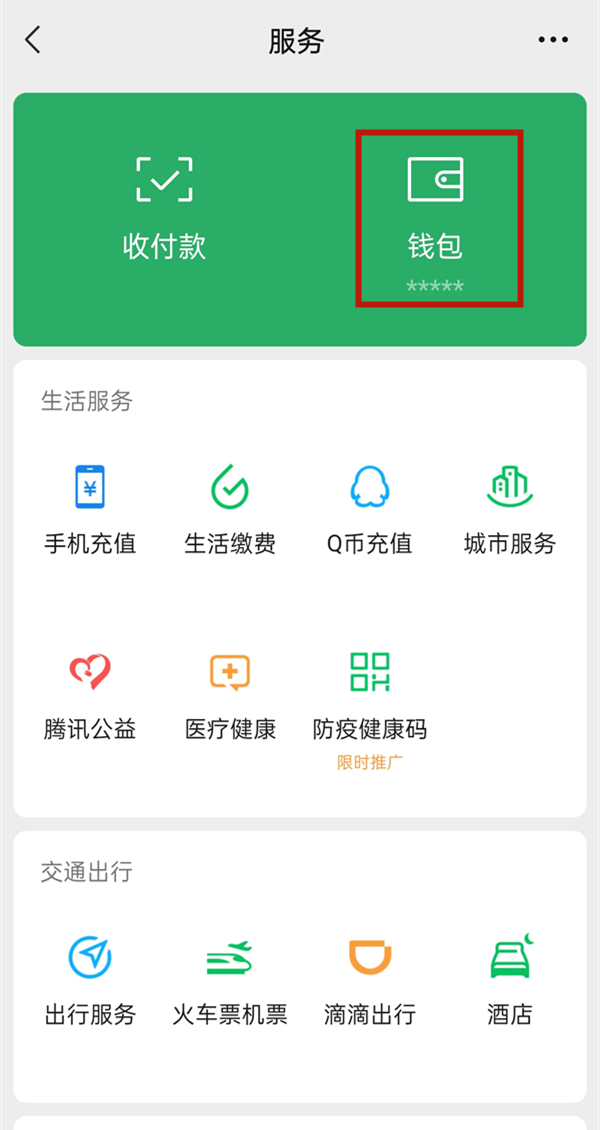This screenshot has width=600, height=1130.
Task: Go back using the top-left arrow
Action: [33, 40]
